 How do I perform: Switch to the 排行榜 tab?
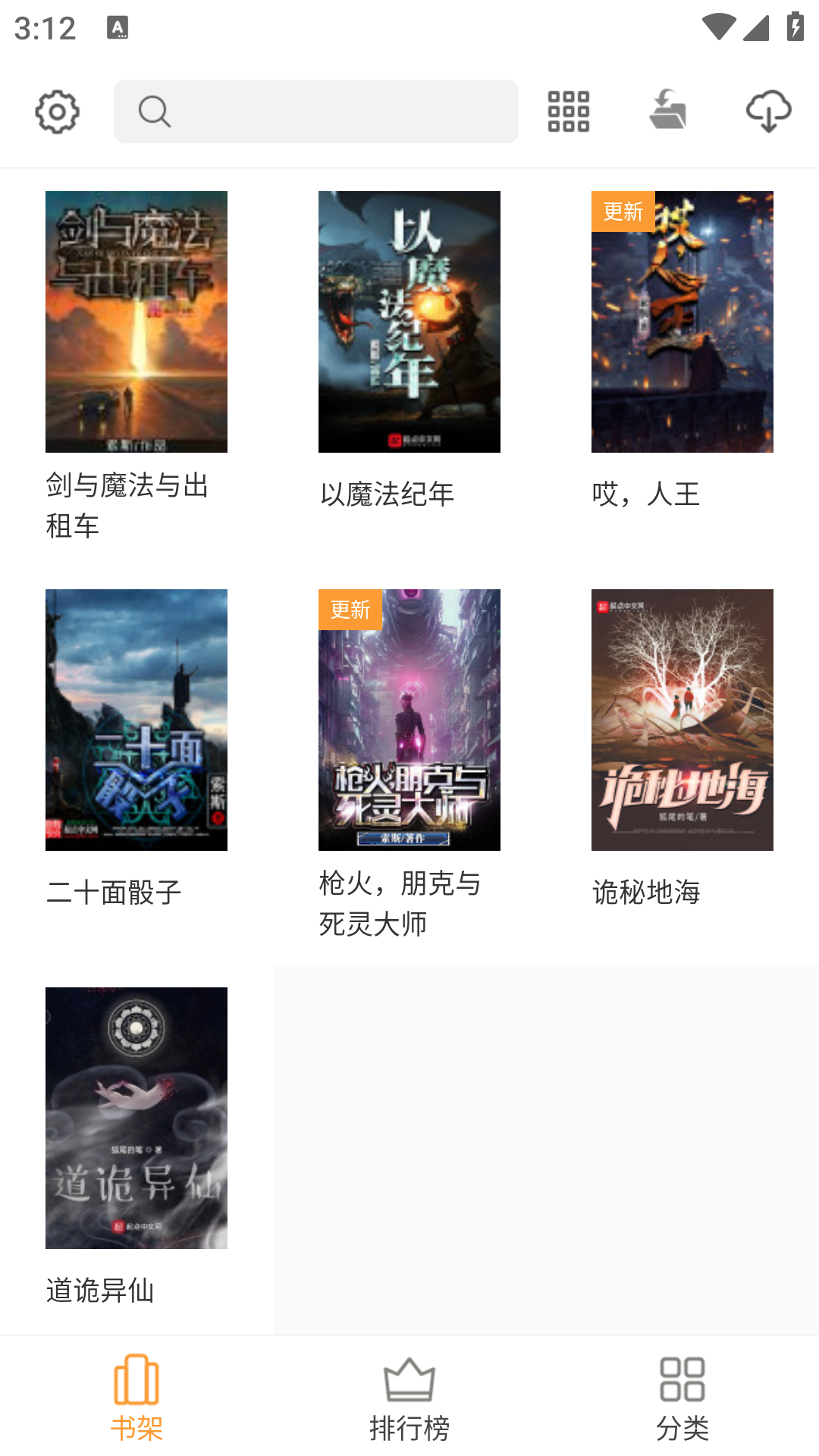(x=409, y=1397)
